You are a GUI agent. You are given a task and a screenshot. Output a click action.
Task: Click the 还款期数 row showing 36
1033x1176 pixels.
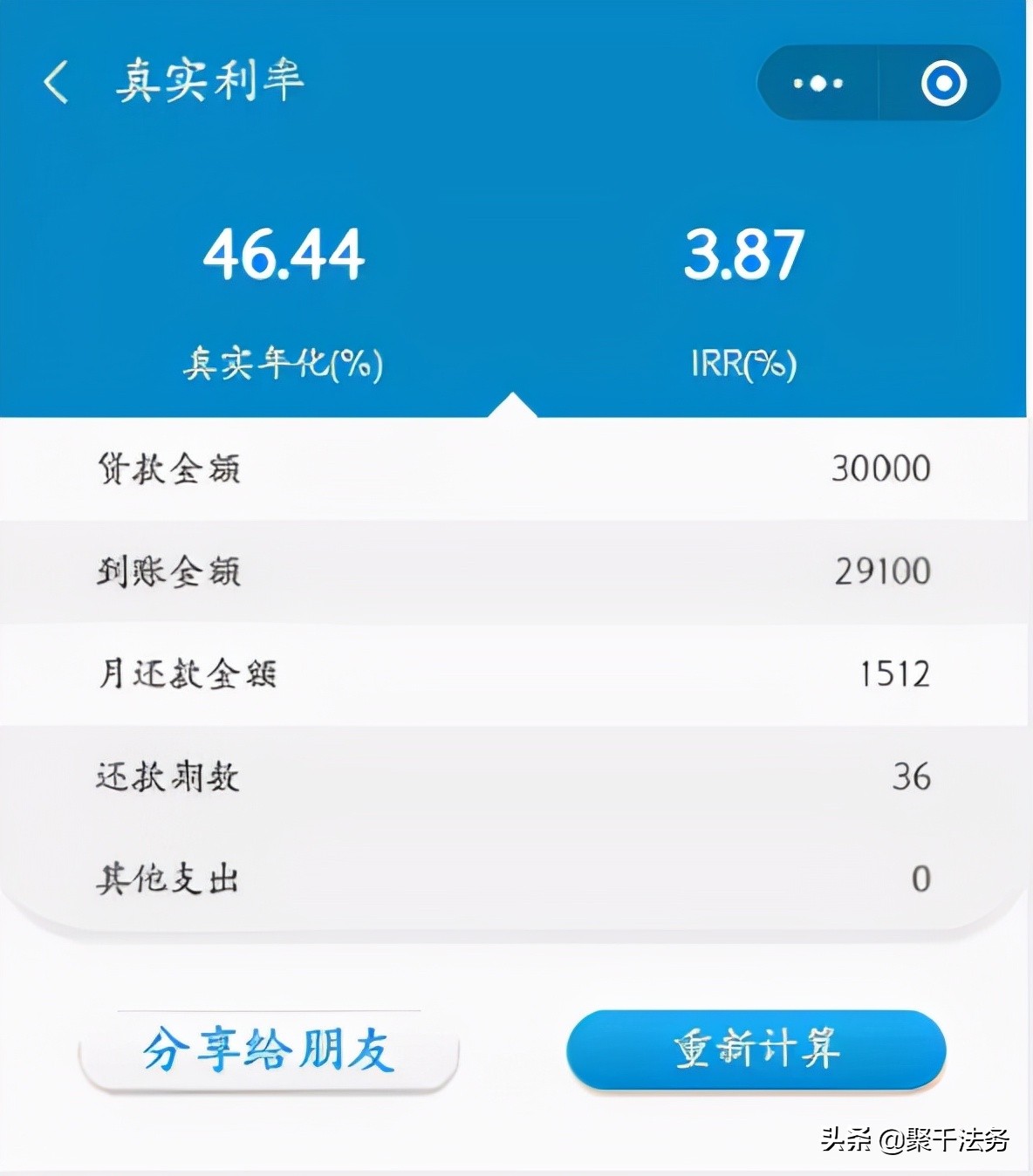(515, 775)
